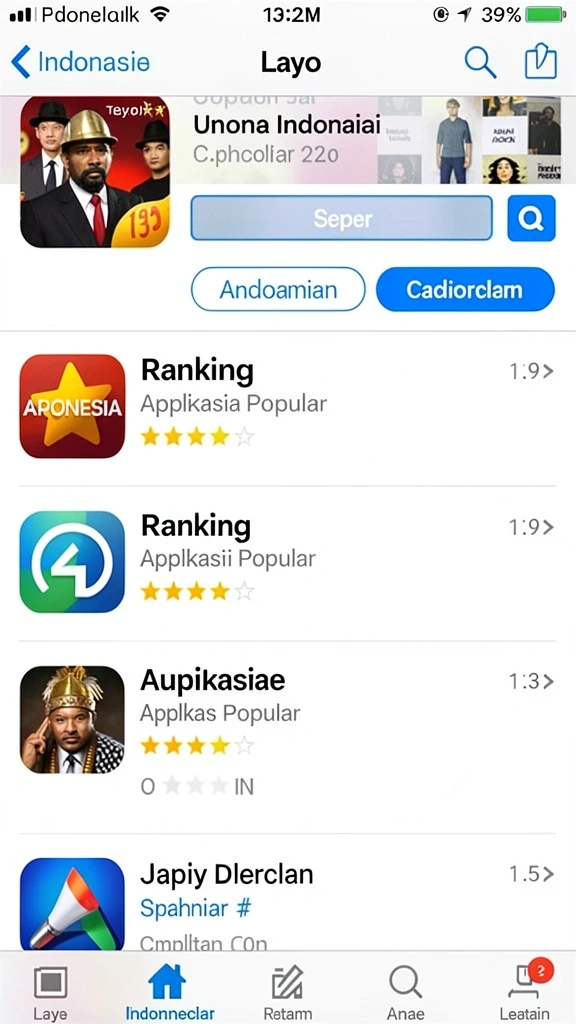Open the Ranking row with Aponesia star icon

tap(287, 407)
